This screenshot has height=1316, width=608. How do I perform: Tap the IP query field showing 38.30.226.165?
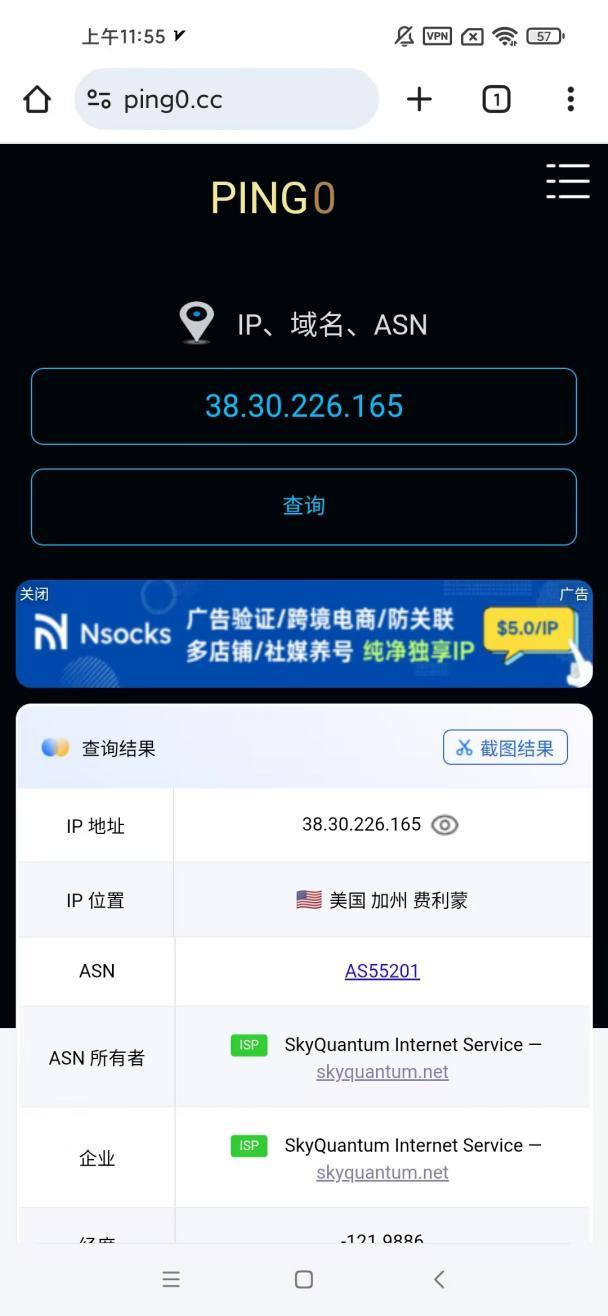[x=304, y=406]
